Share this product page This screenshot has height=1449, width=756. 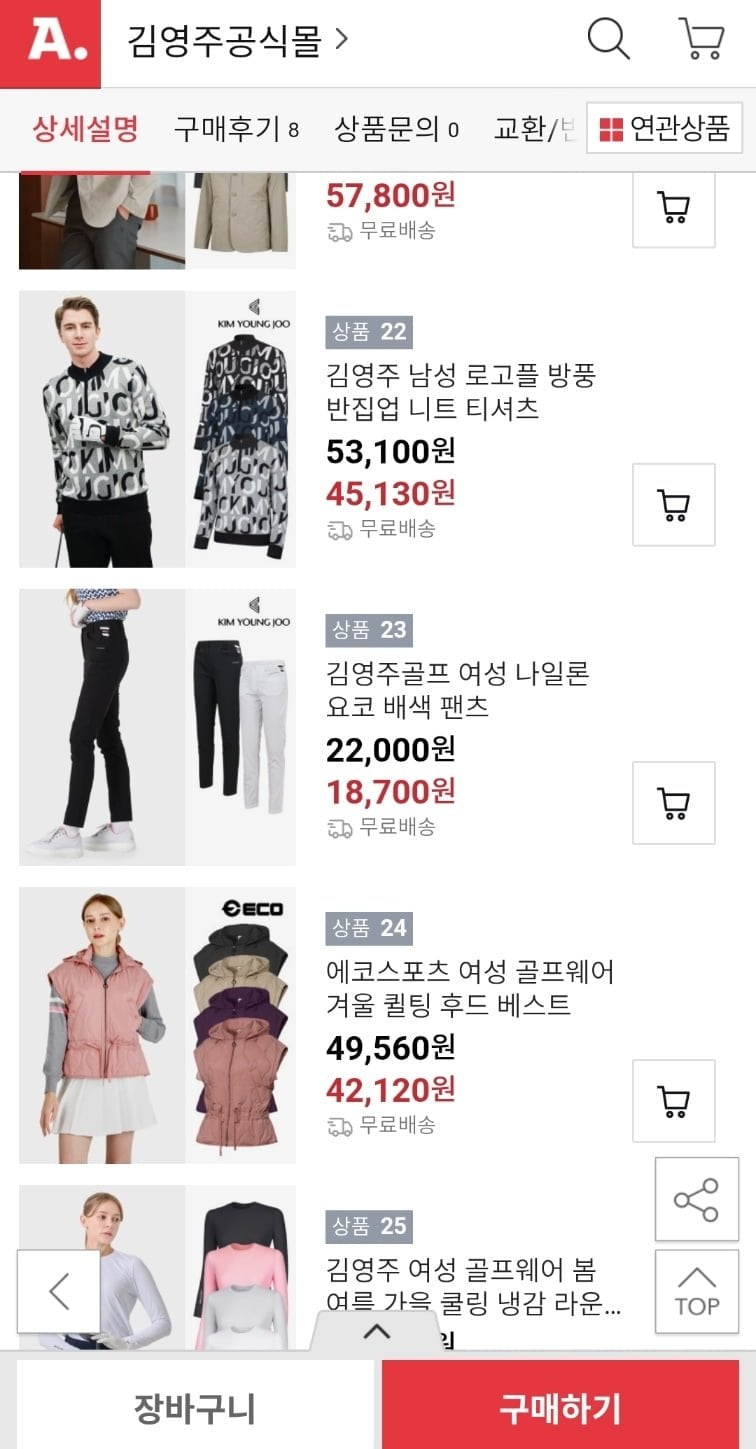pyautogui.click(x=696, y=1200)
